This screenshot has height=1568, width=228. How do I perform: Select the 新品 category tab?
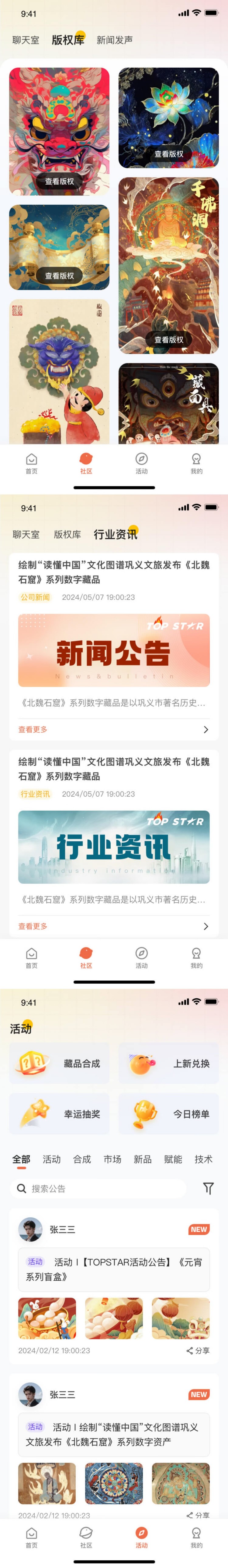pyautogui.click(x=143, y=1159)
